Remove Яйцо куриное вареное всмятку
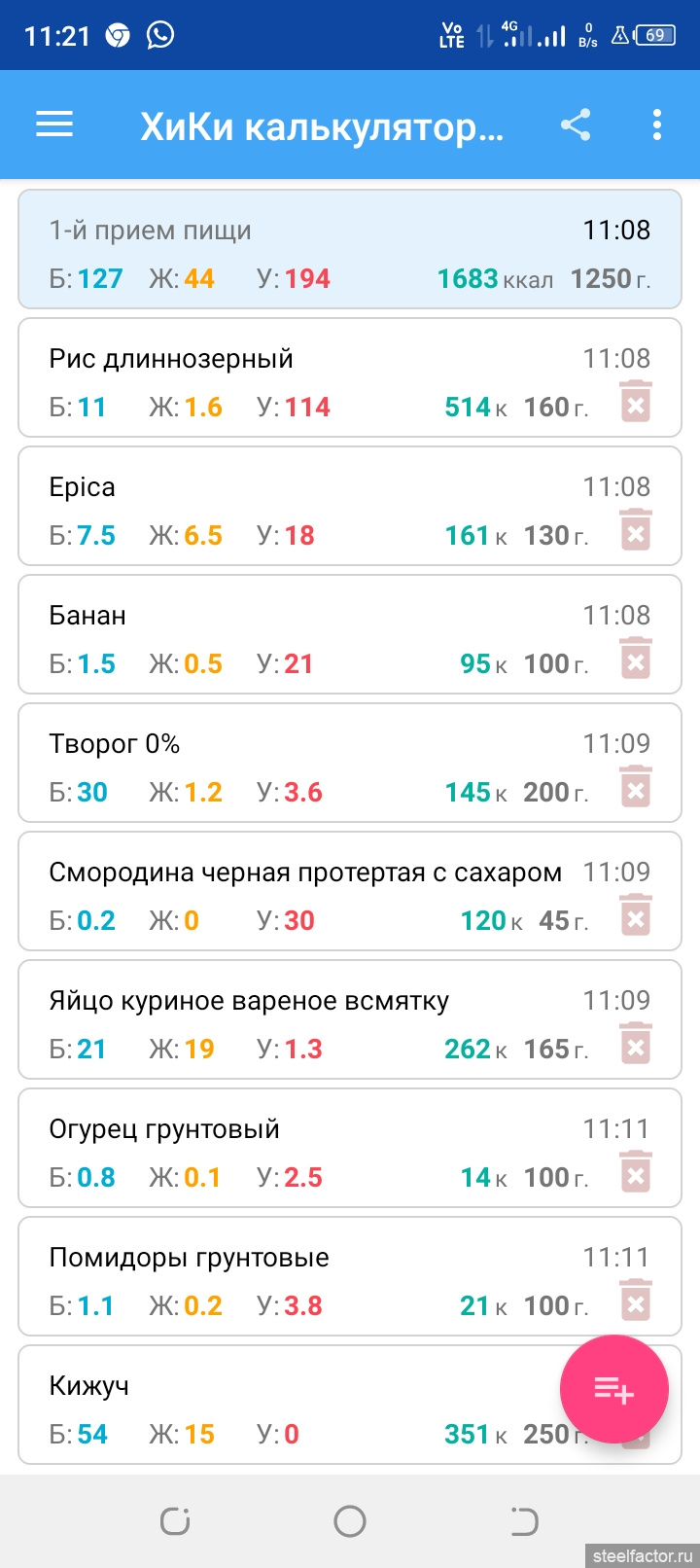Image resolution: width=700 pixels, height=1568 pixels. tap(636, 1044)
